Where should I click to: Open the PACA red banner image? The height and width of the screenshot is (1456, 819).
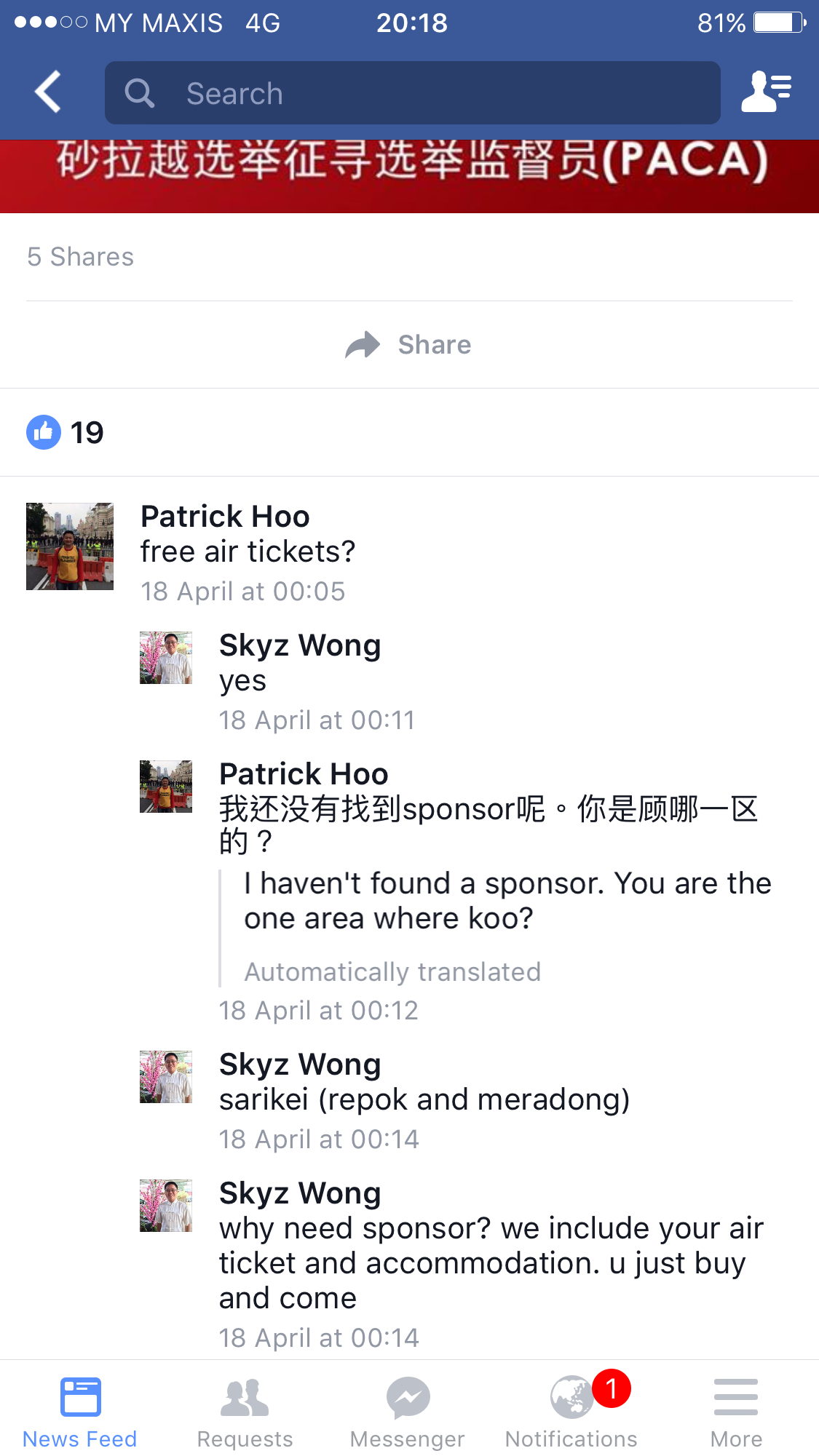[x=409, y=175]
